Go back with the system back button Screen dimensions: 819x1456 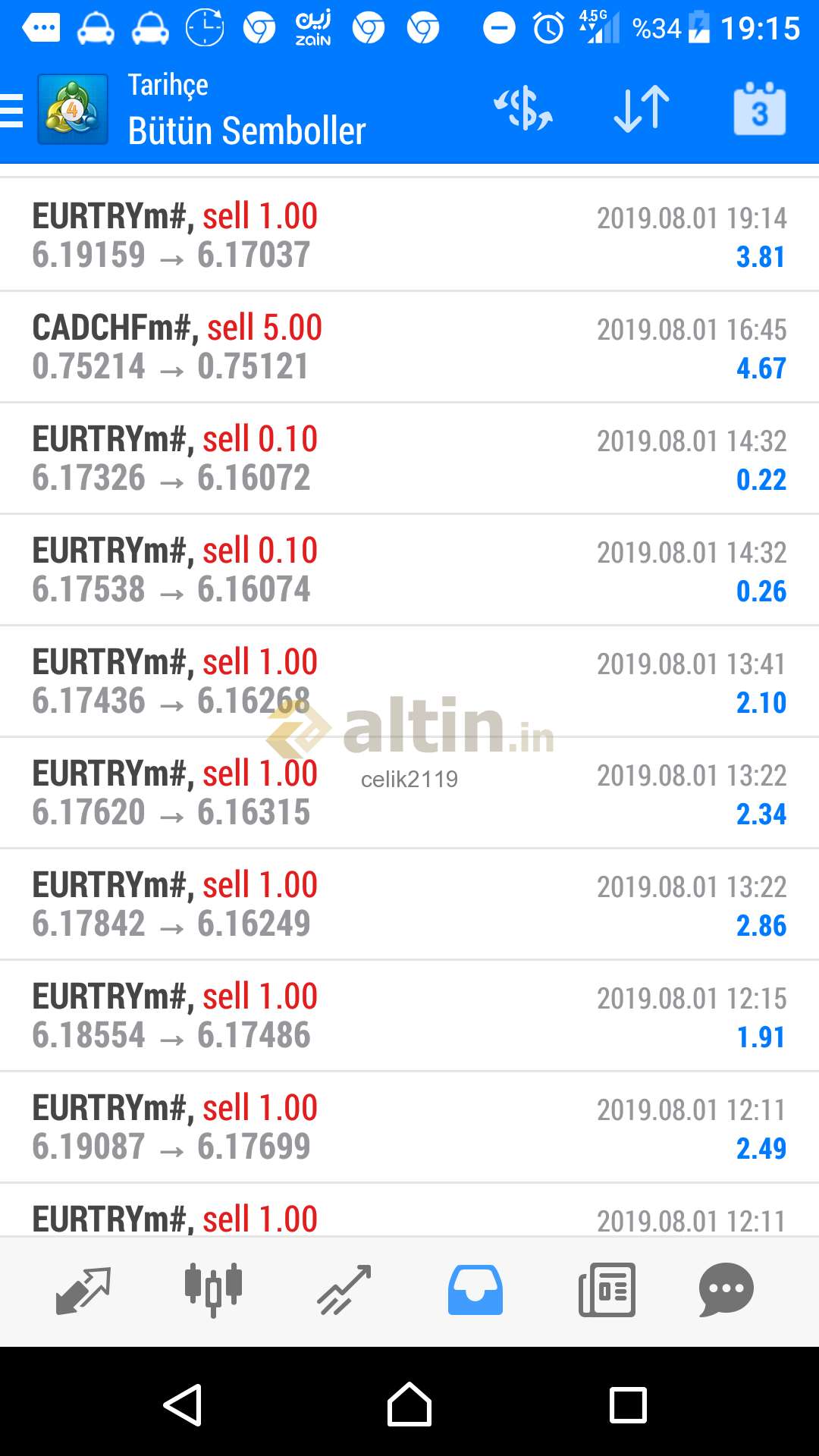click(x=183, y=1405)
